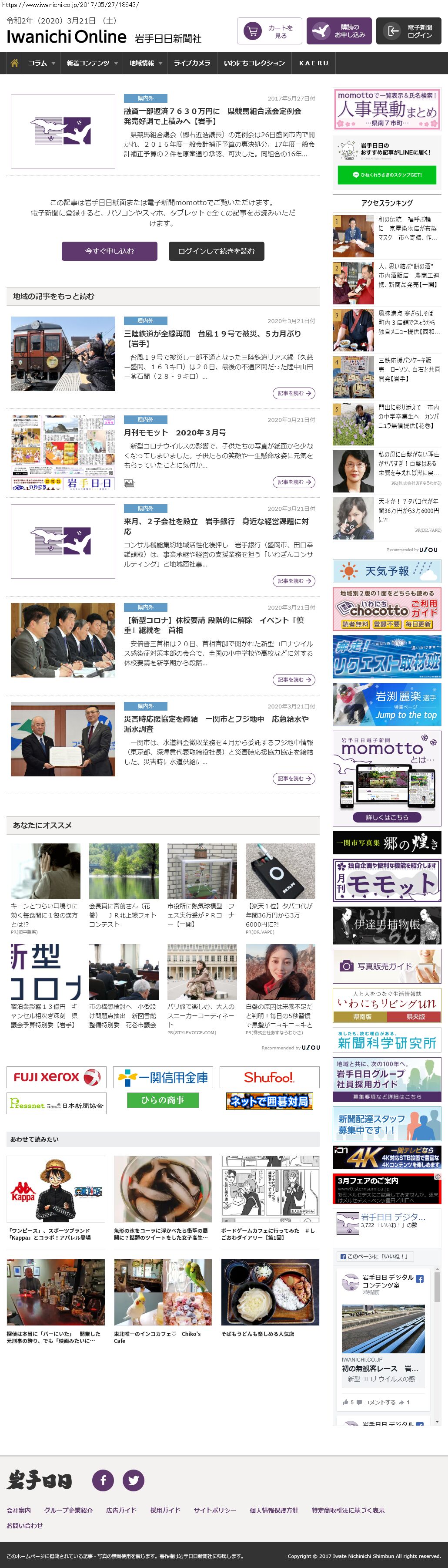Open 電子新聞ログイン login button

tap(408, 31)
